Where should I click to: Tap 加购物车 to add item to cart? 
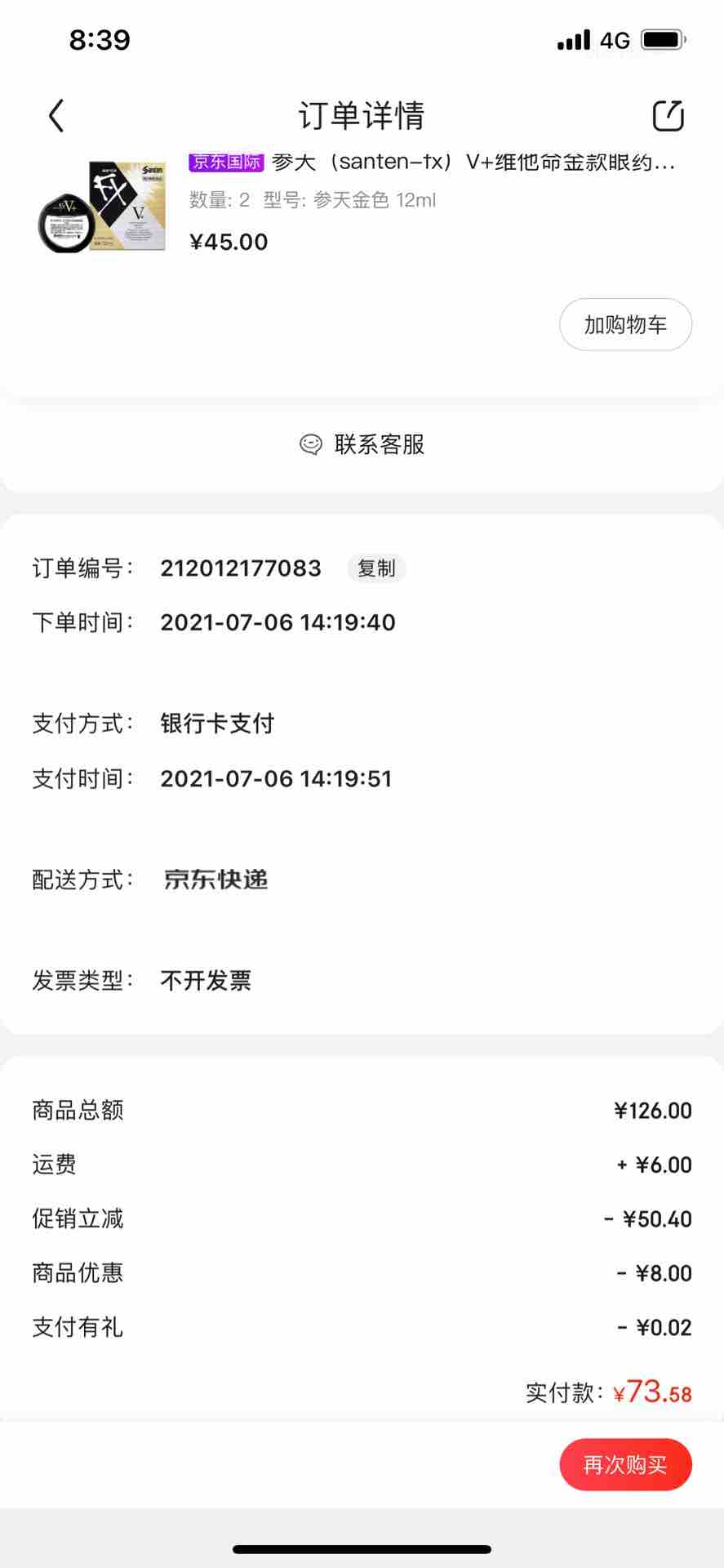click(625, 325)
